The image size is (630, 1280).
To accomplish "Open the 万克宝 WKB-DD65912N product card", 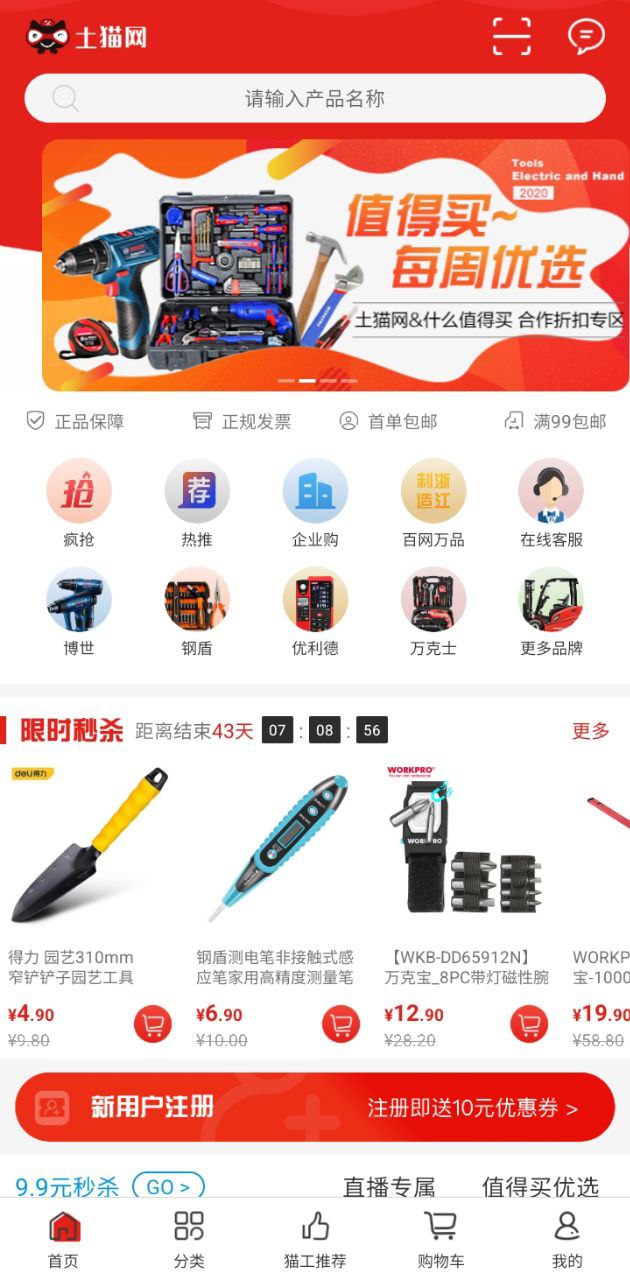I will click(466, 880).
